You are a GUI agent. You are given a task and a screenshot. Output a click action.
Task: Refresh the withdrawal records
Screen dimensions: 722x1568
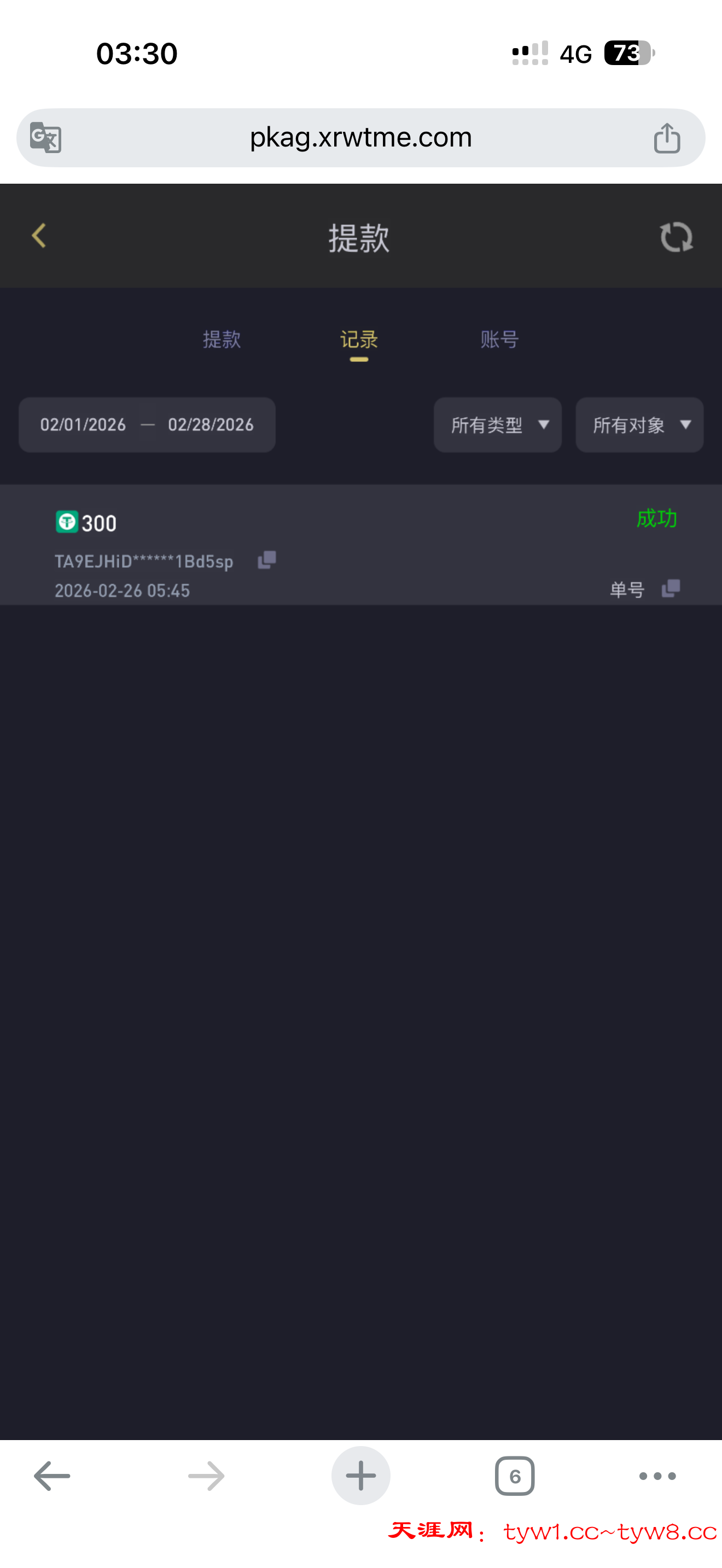(x=676, y=237)
